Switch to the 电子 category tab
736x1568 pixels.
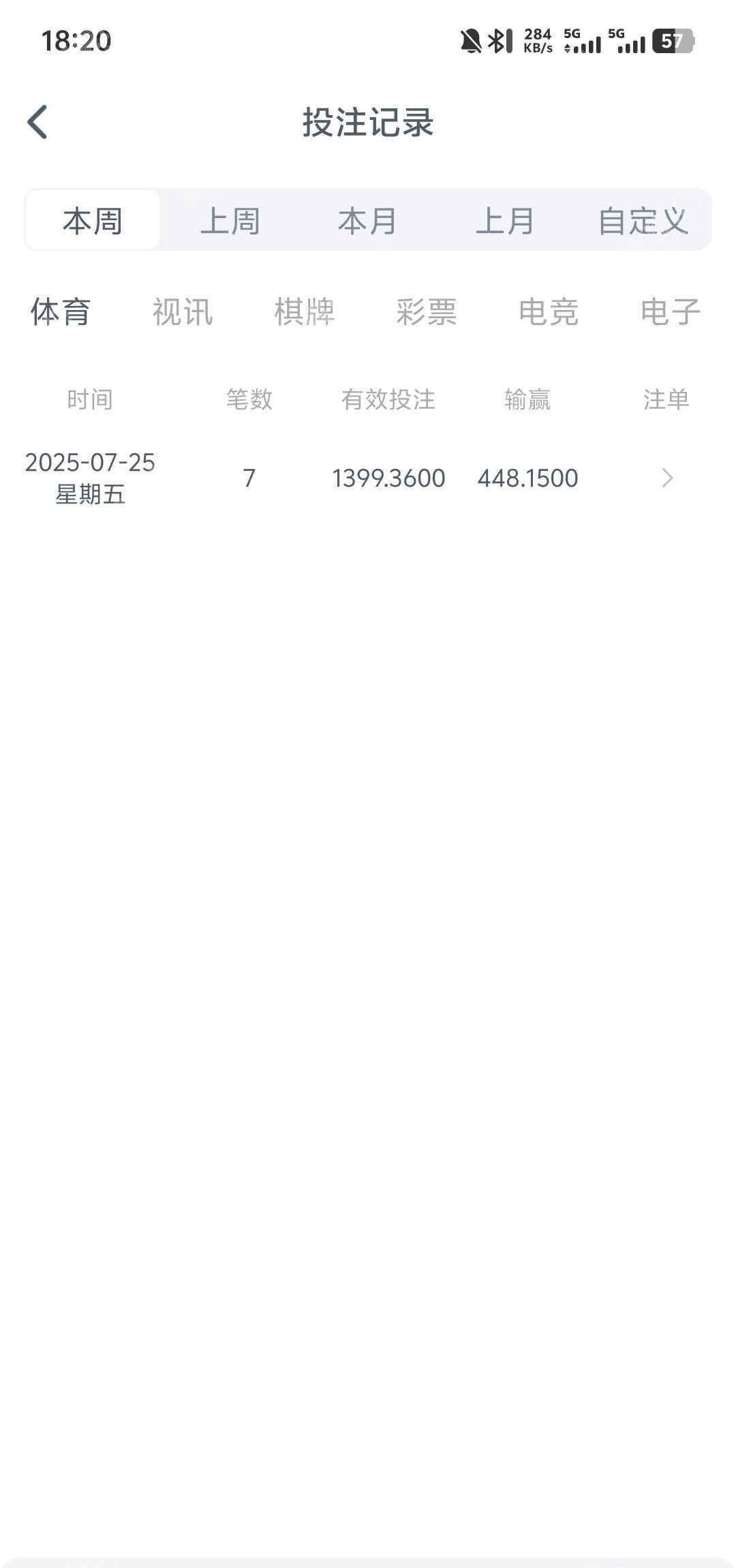tap(671, 311)
